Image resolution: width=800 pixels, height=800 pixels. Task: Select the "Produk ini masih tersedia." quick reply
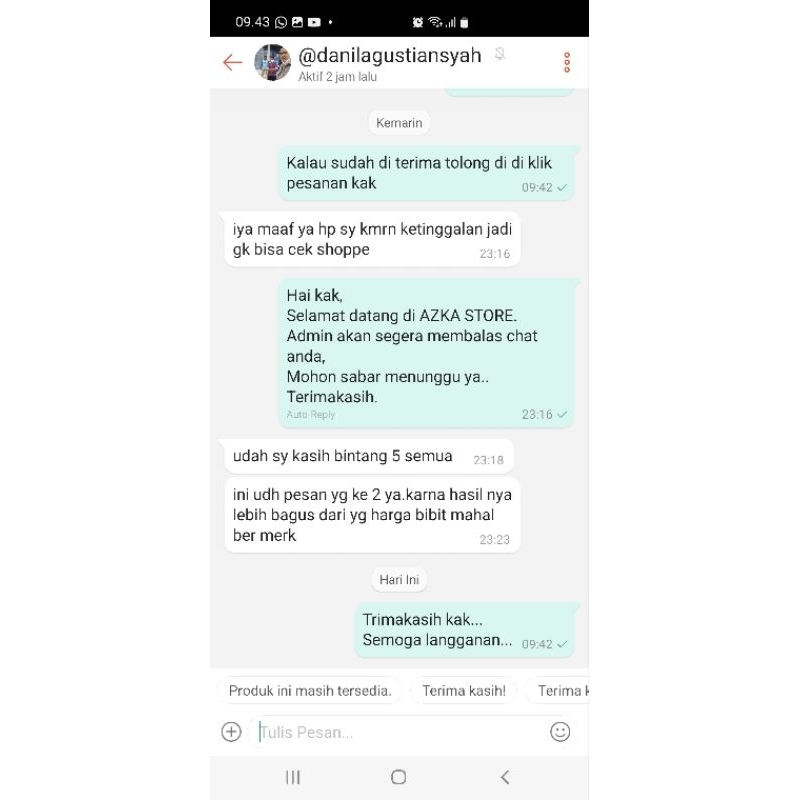pyautogui.click(x=310, y=691)
